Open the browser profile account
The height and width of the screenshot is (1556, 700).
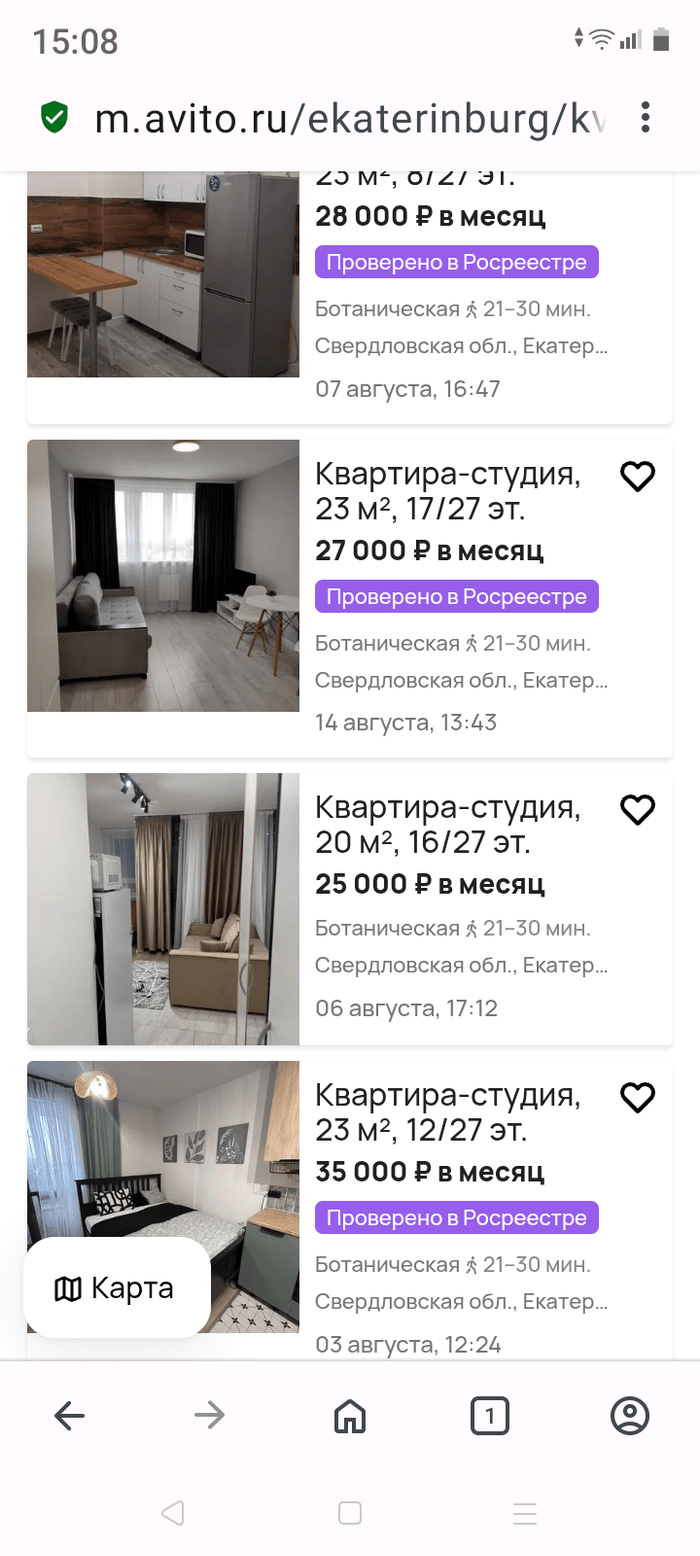click(629, 1415)
